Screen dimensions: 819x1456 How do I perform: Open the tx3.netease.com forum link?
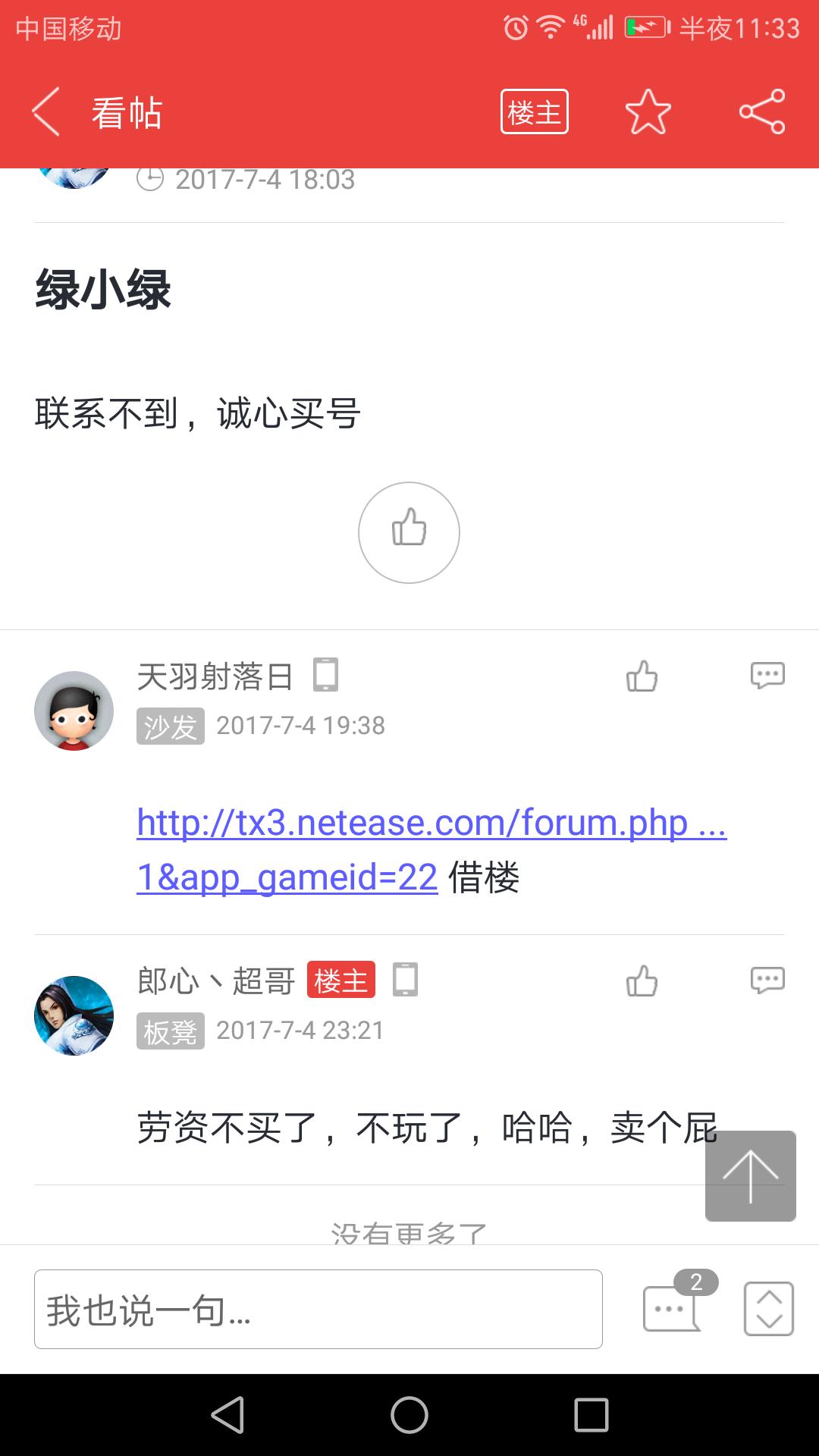click(431, 824)
